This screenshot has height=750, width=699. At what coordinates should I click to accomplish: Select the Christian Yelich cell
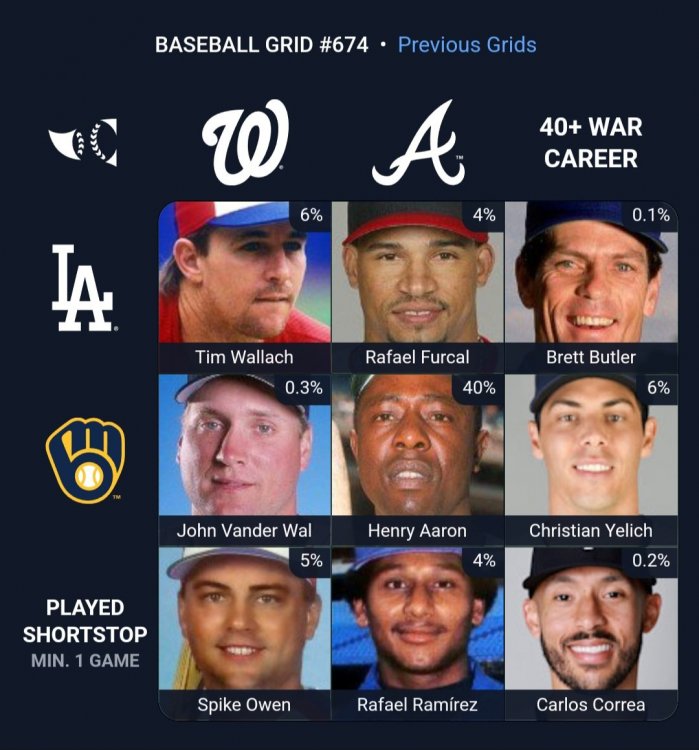click(590, 459)
